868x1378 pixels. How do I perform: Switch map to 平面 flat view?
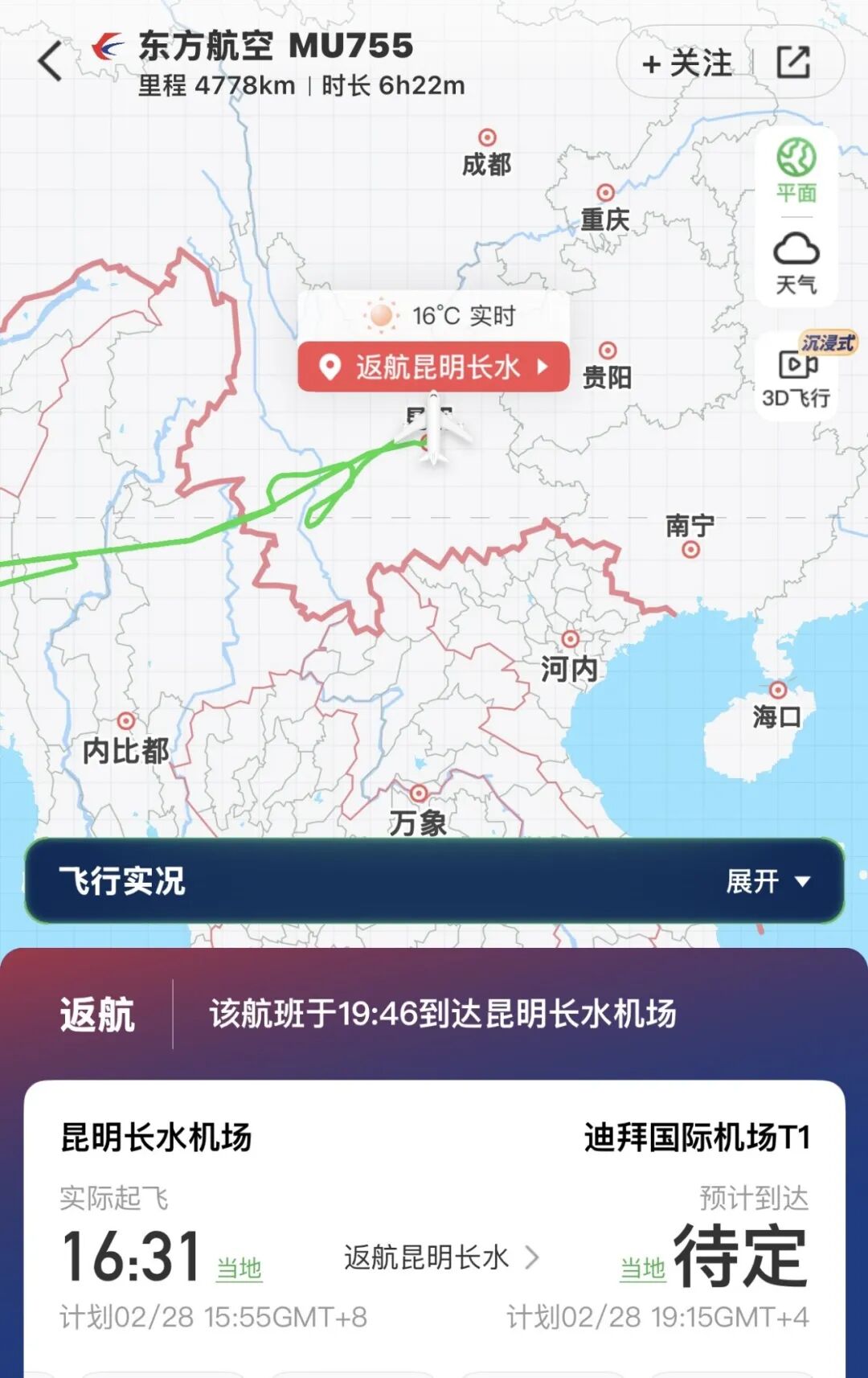(x=796, y=170)
